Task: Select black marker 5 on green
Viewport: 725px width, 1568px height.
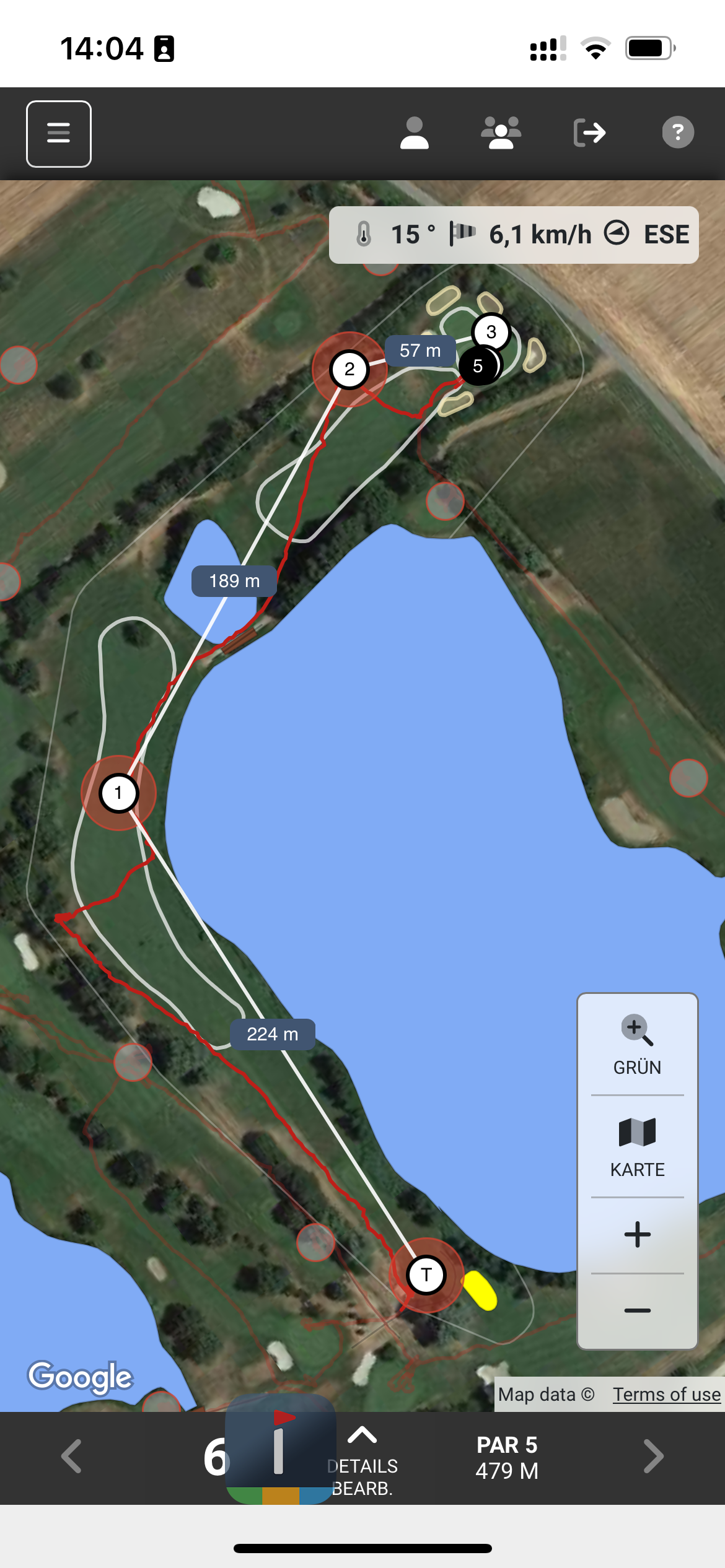Action: click(x=477, y=367)
